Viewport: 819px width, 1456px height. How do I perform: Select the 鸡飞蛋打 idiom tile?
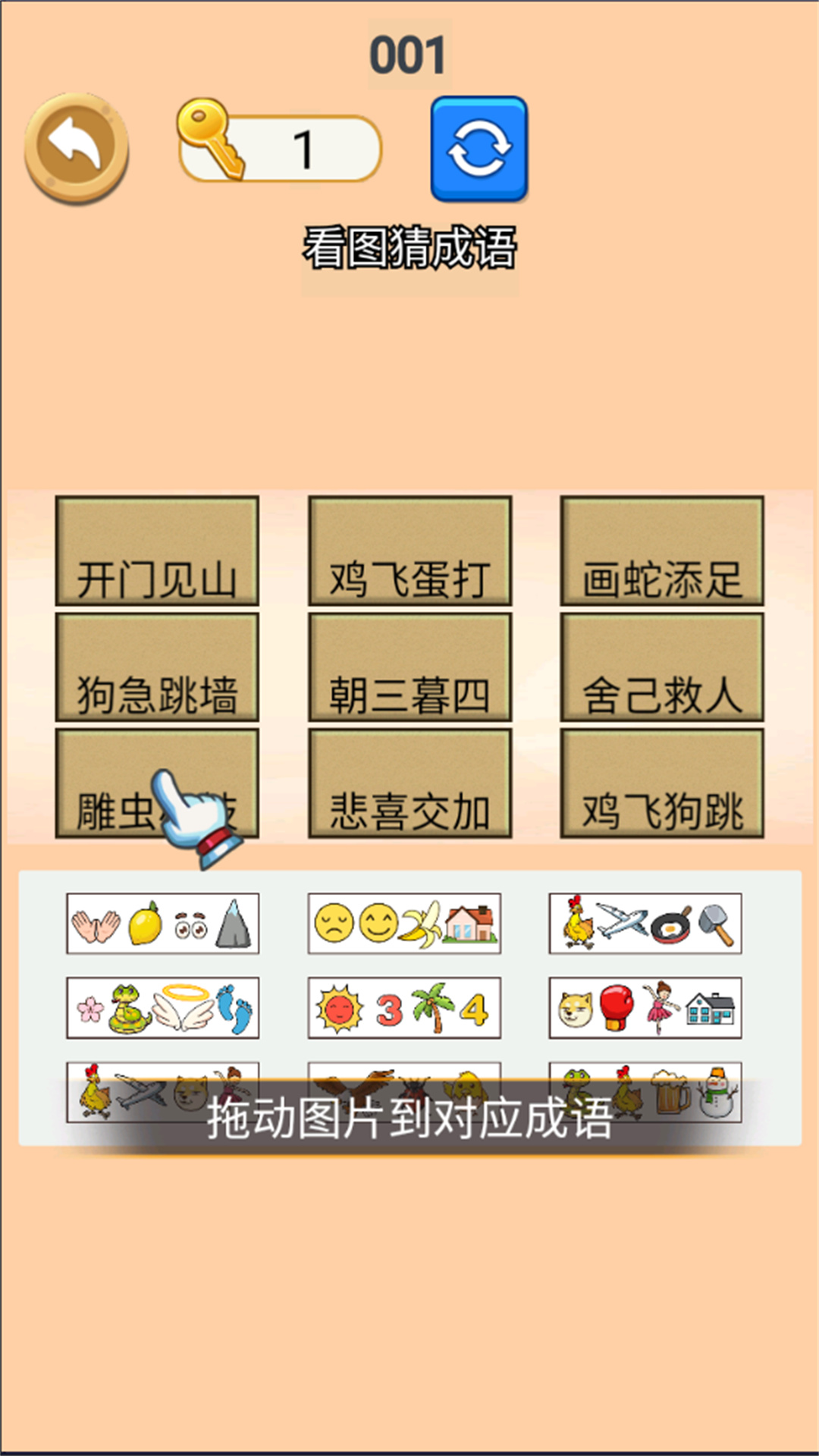(409, 551)
